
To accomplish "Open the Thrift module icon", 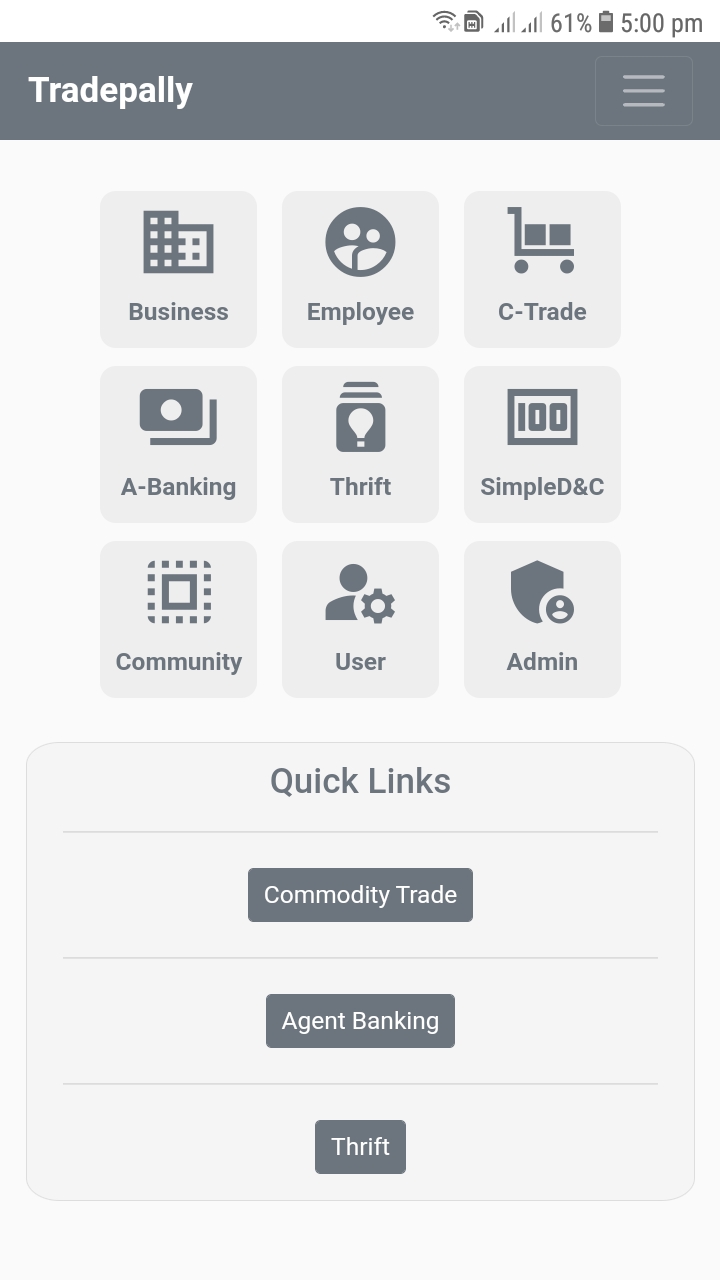I will (360, 443).
